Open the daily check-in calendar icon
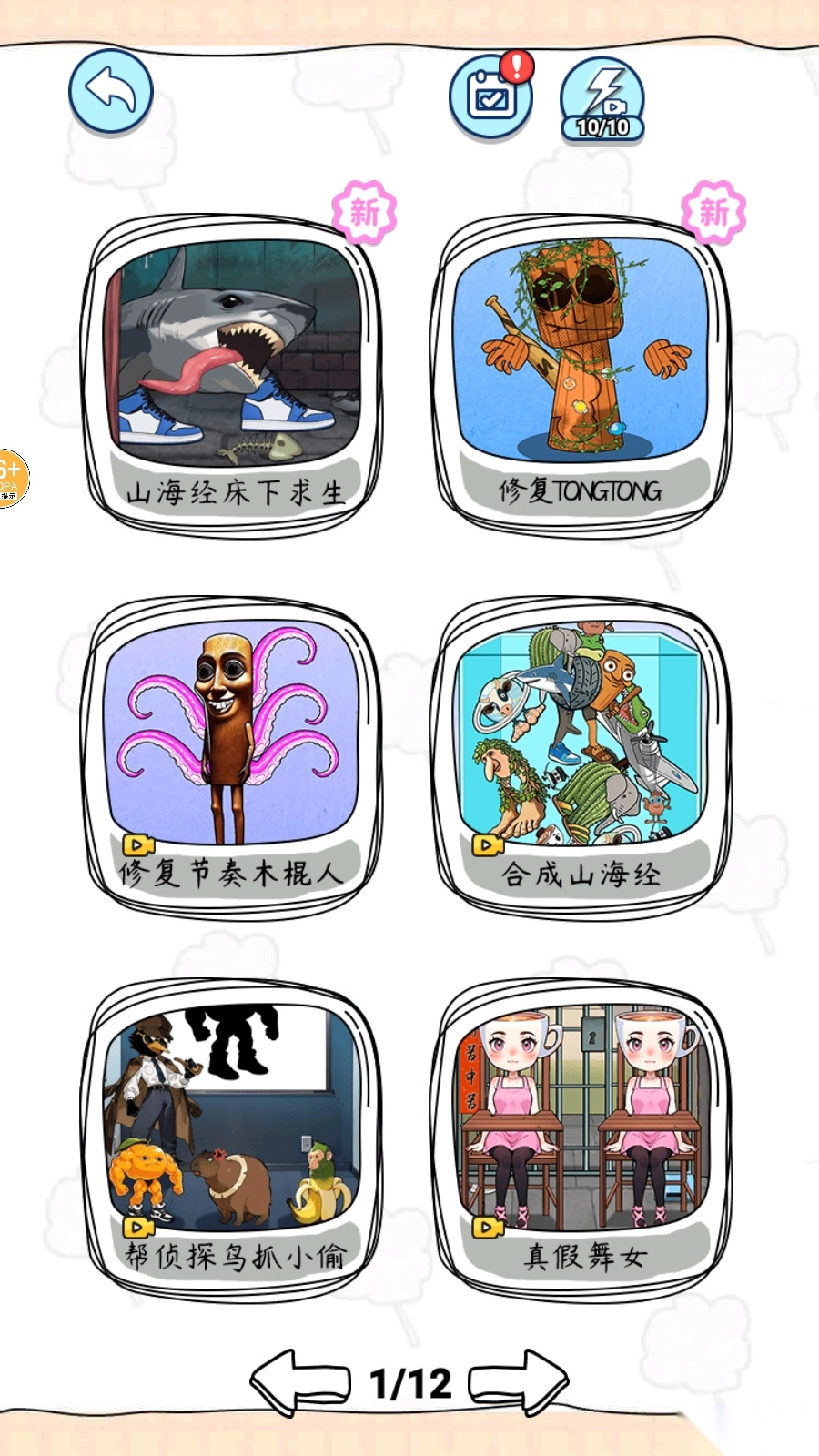 (490, 96)
